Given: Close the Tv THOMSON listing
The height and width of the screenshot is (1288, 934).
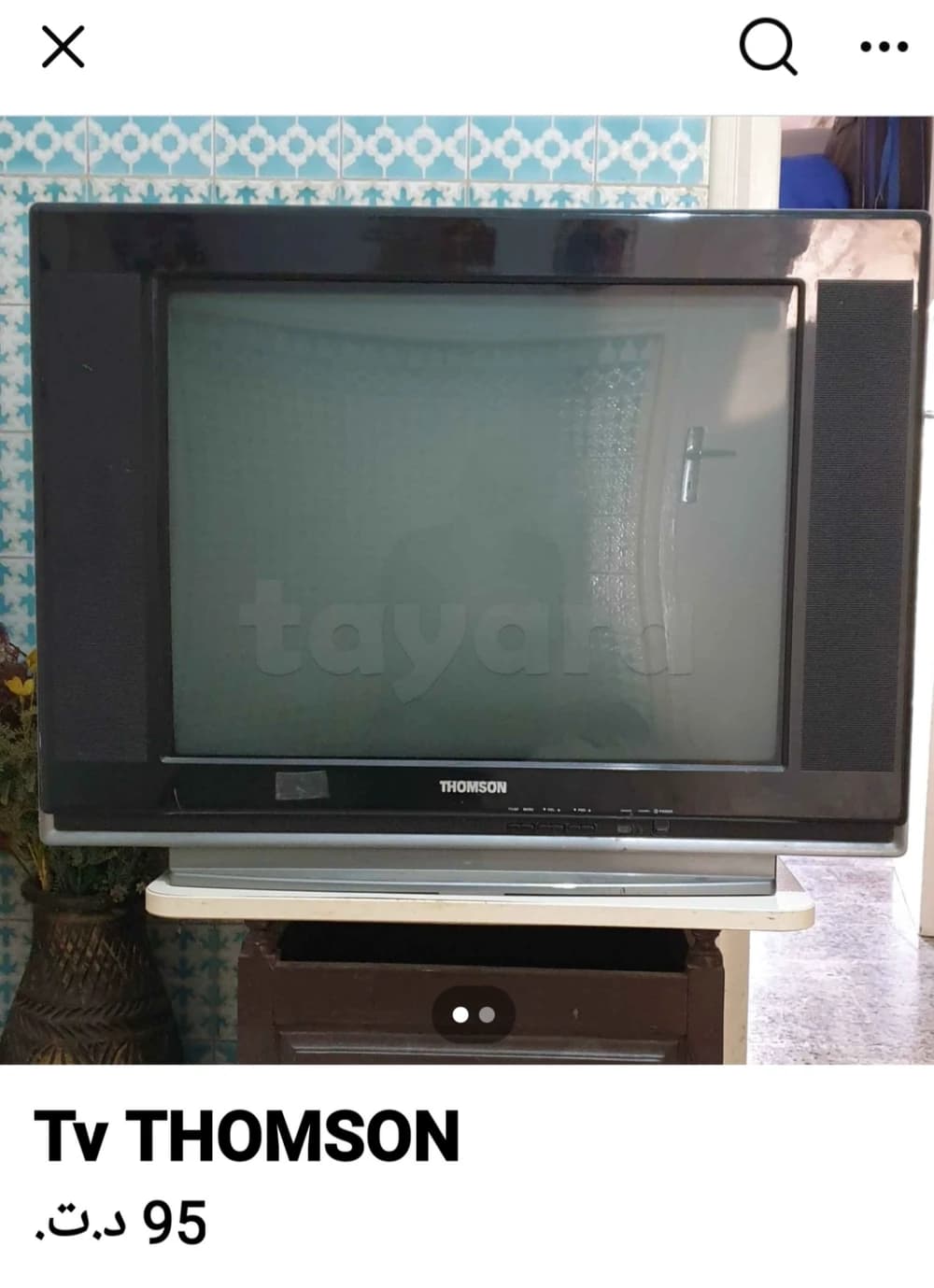Looking at the screenshot, I should (x=64, y=47).
